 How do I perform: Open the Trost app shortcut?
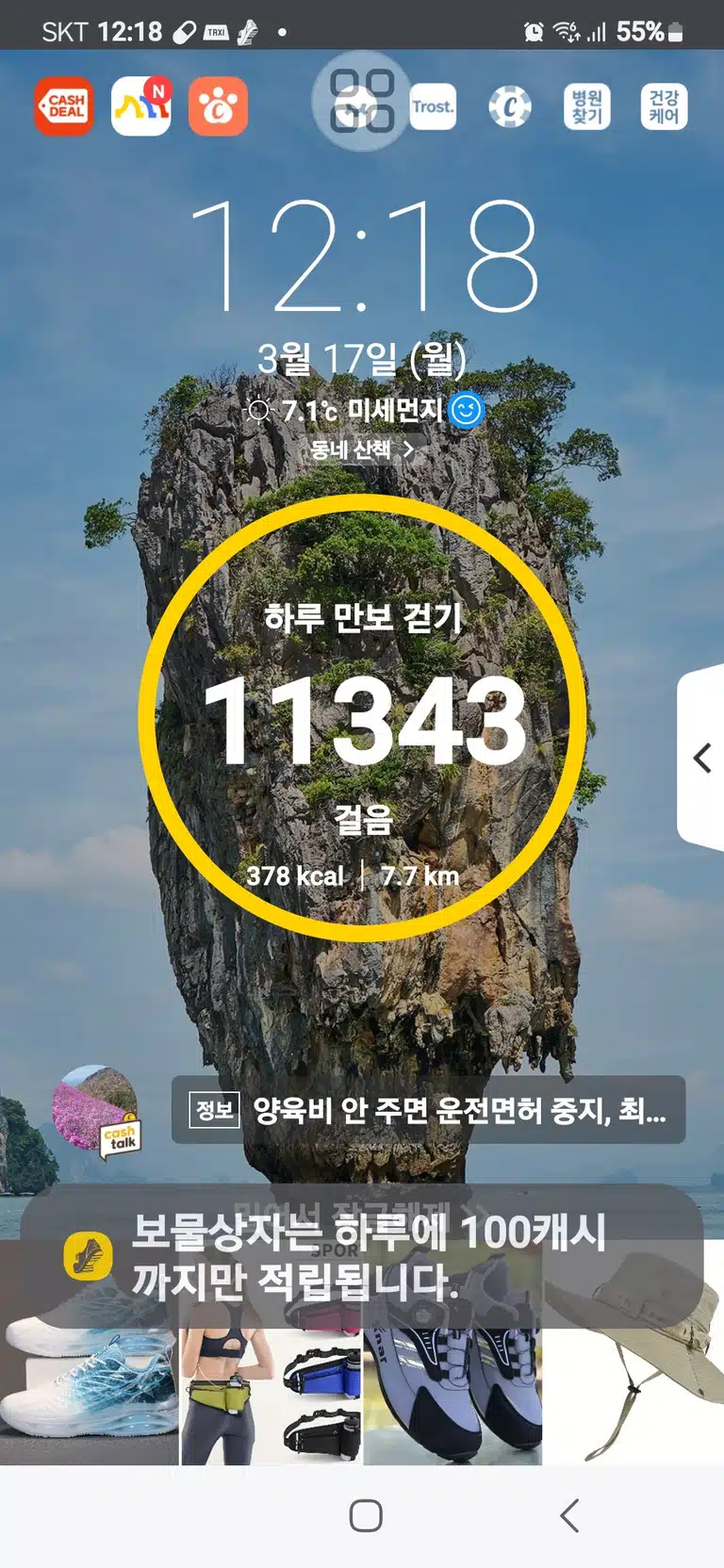coord(433,106)
